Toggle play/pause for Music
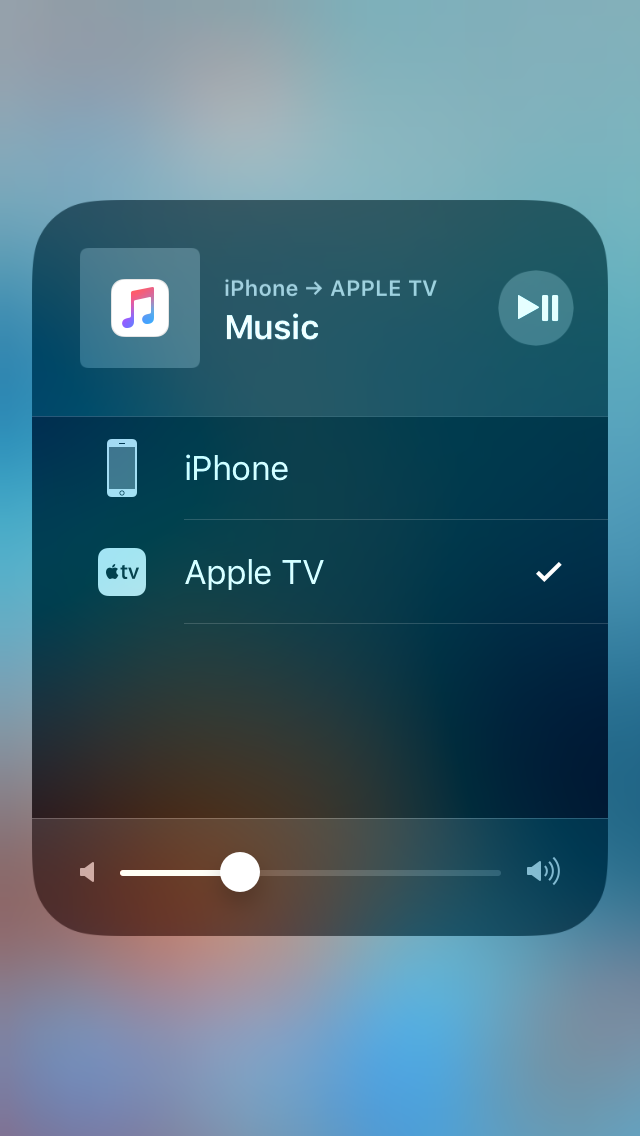The image size is (640, 1136). point(536,308)
